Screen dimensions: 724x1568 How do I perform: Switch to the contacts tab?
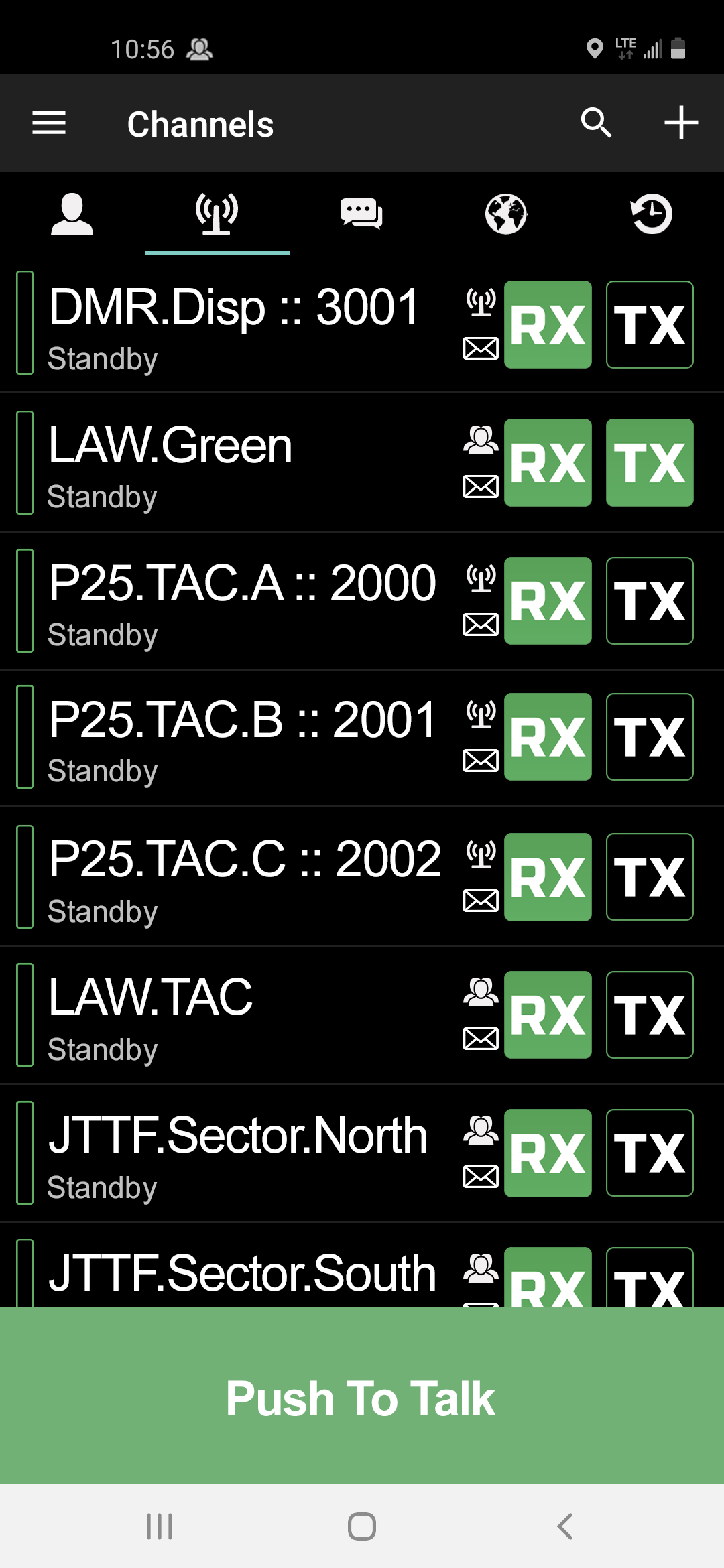[x=72, y=214]
